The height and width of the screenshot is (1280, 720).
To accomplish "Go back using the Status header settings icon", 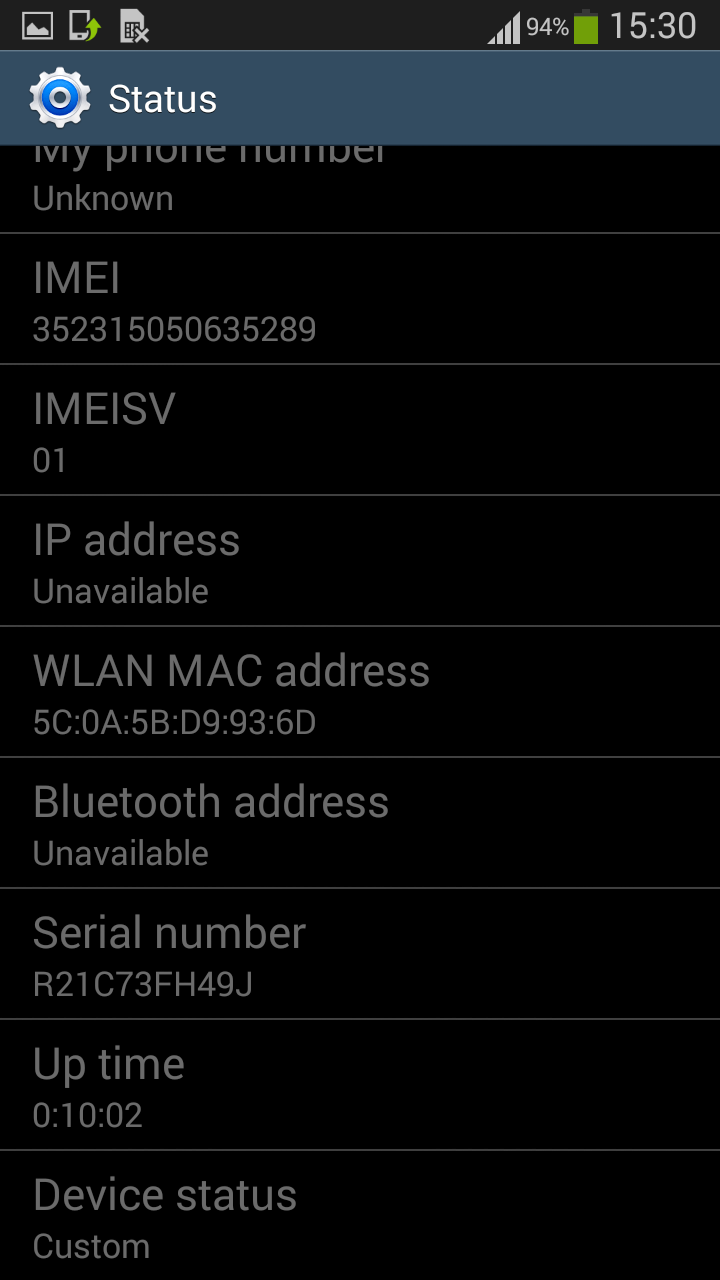I will [x=60, y=98].
